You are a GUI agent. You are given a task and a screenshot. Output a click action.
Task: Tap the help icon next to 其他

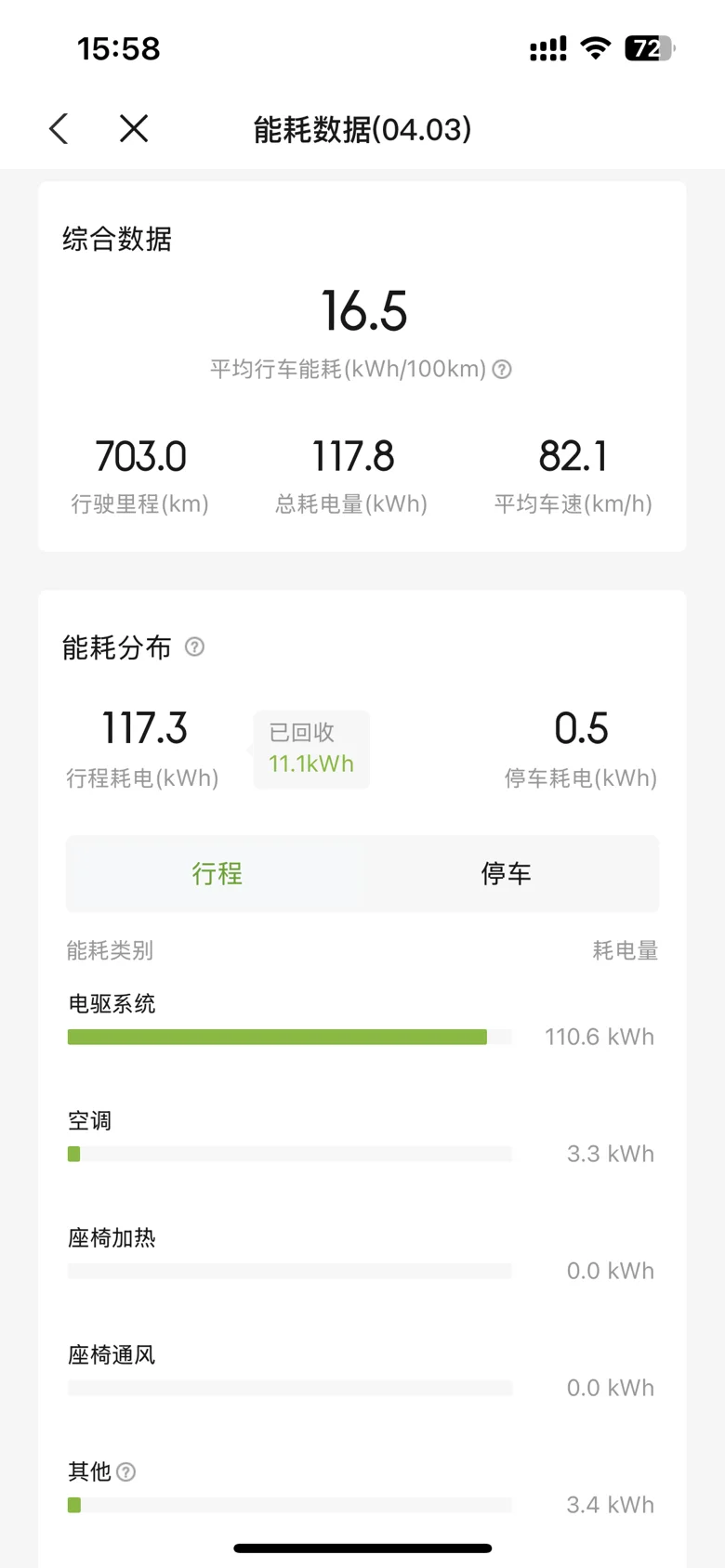point(126,1471)
